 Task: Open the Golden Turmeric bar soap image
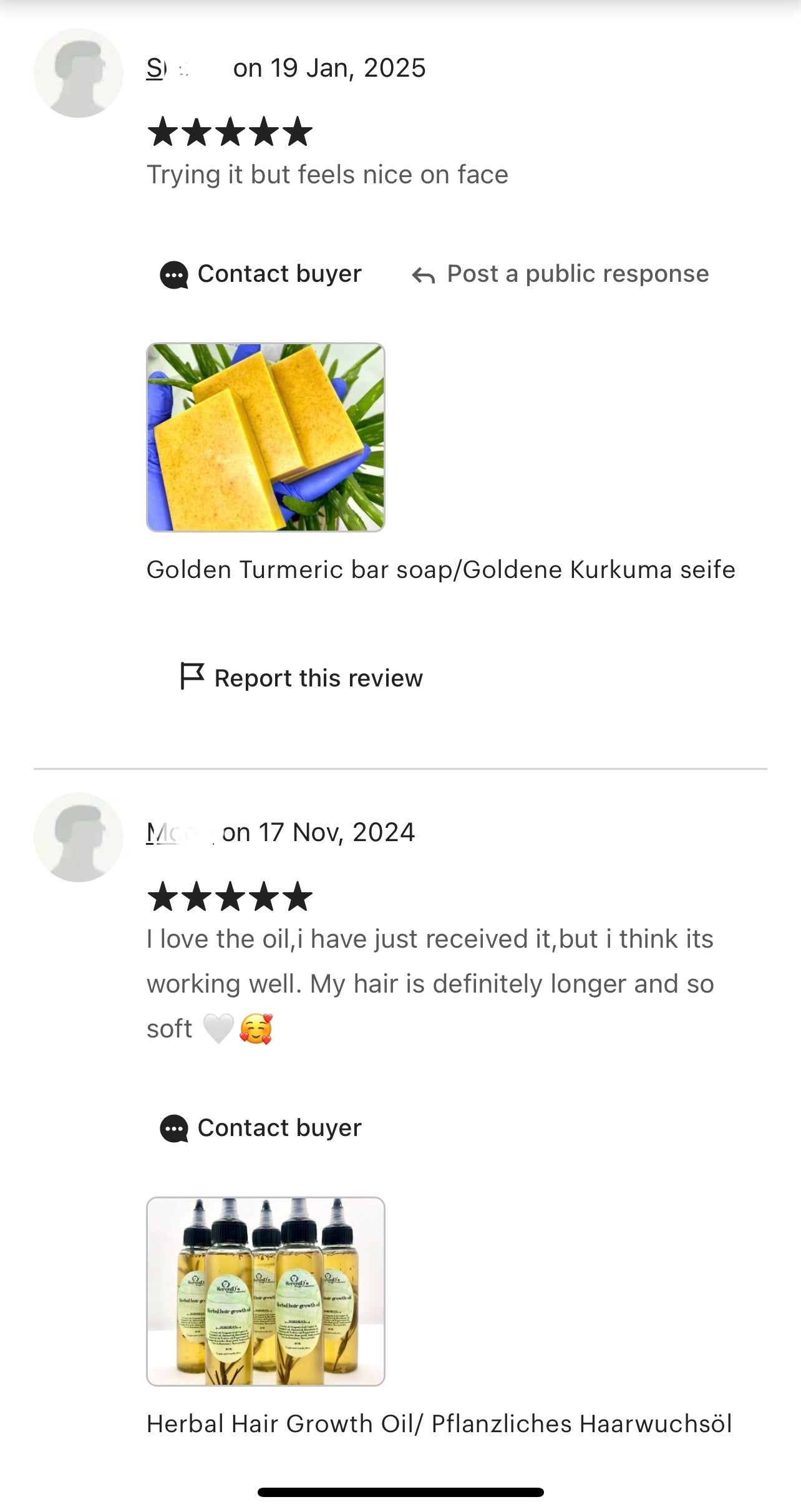point(265,437)
